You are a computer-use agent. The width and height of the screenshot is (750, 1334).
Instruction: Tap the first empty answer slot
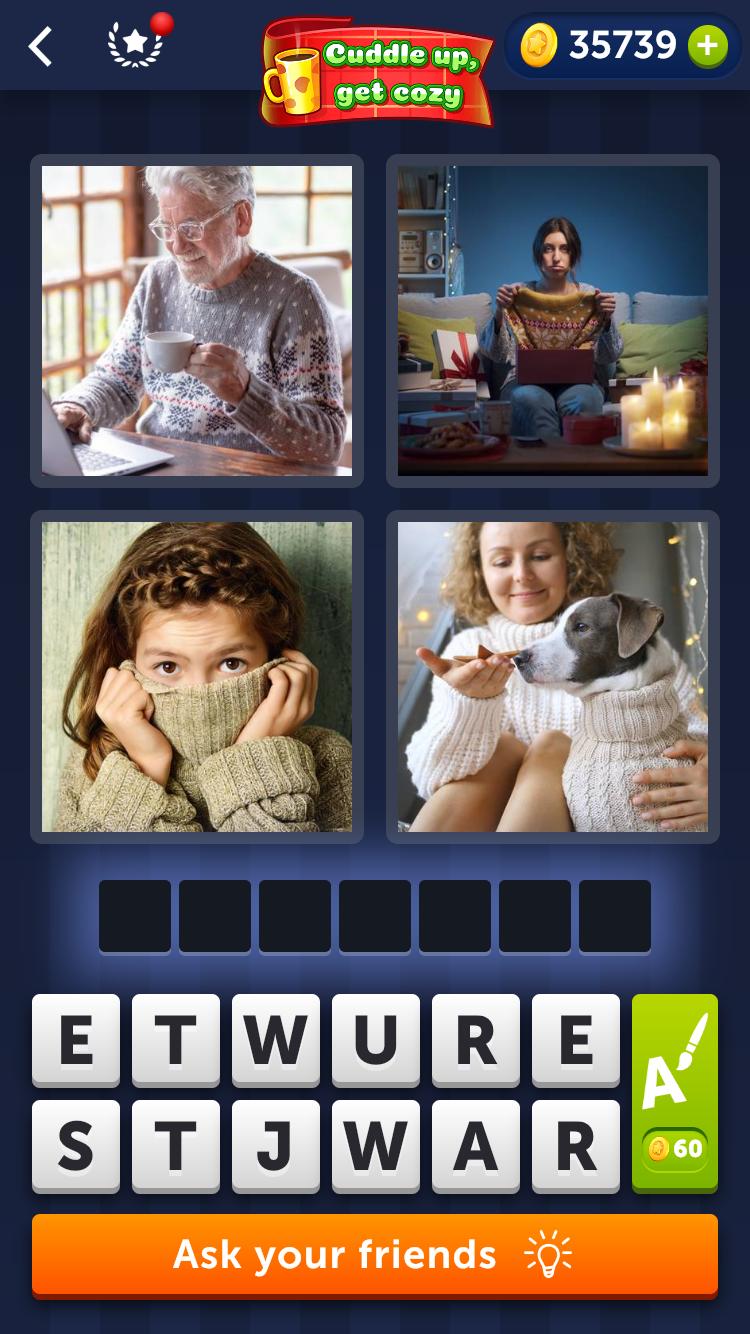135,916
